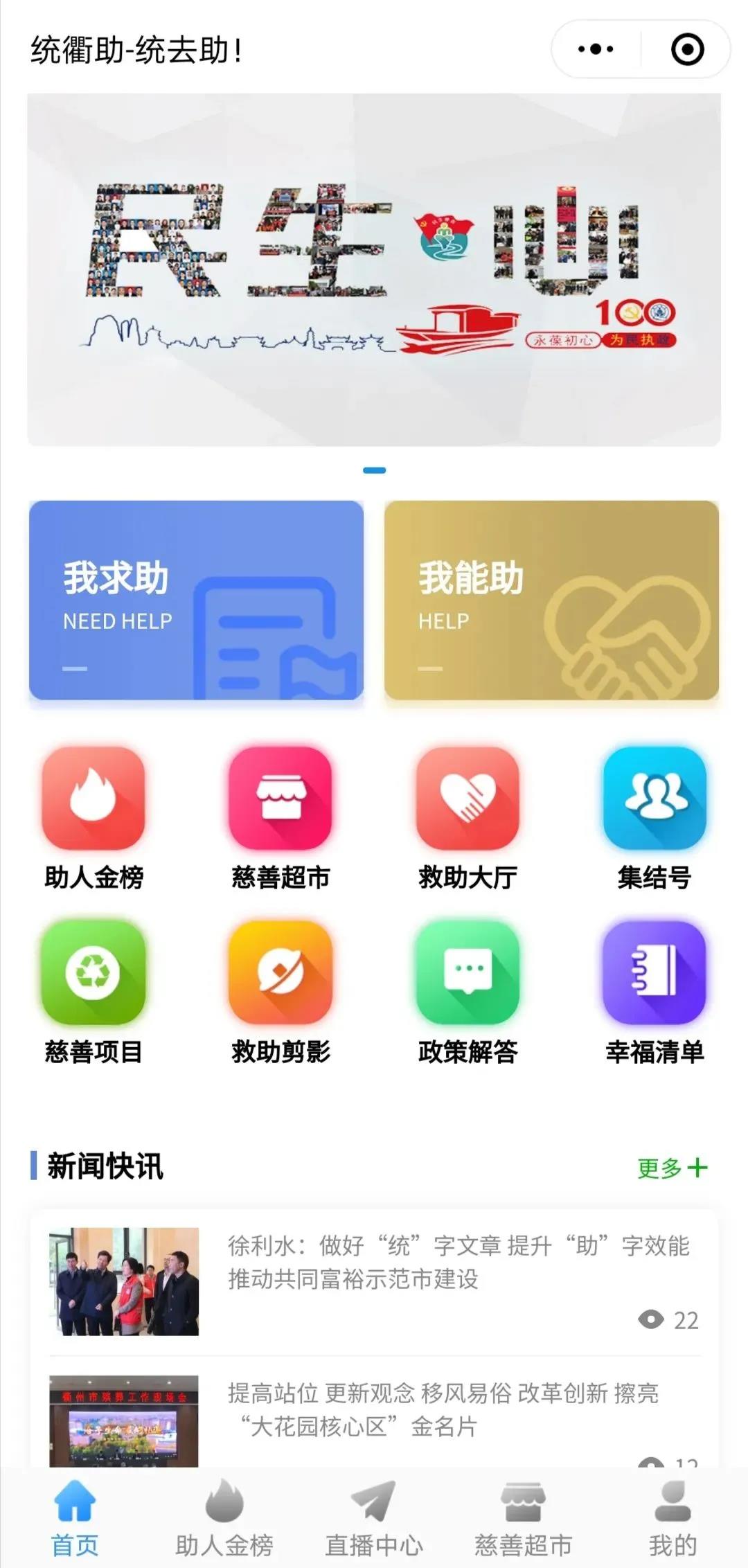The height and width of the screenshot is (1568, 748).
Task: Tap 更多 to see more news
Action: click(x=671, y=1168)
